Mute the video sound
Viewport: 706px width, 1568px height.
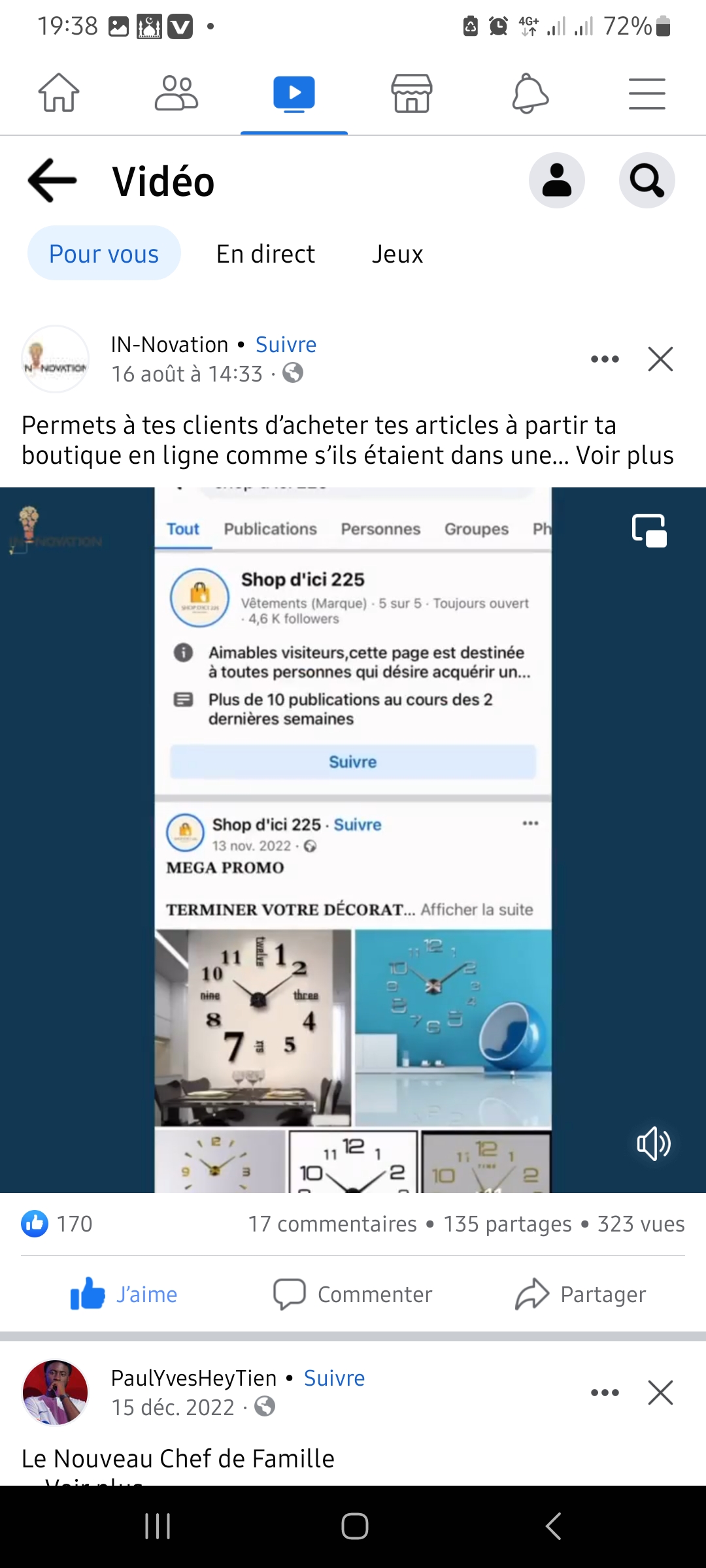tap(653, 1143)
